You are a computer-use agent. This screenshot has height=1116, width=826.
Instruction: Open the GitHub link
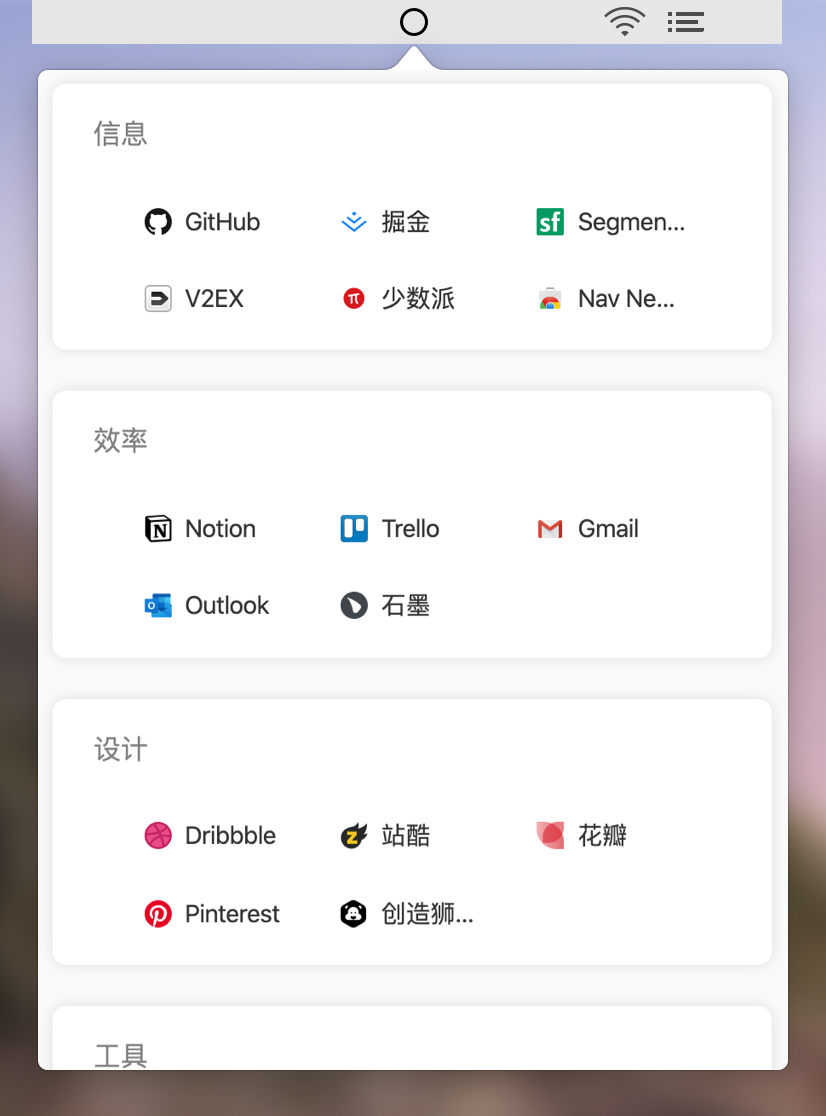coord(203,222)
